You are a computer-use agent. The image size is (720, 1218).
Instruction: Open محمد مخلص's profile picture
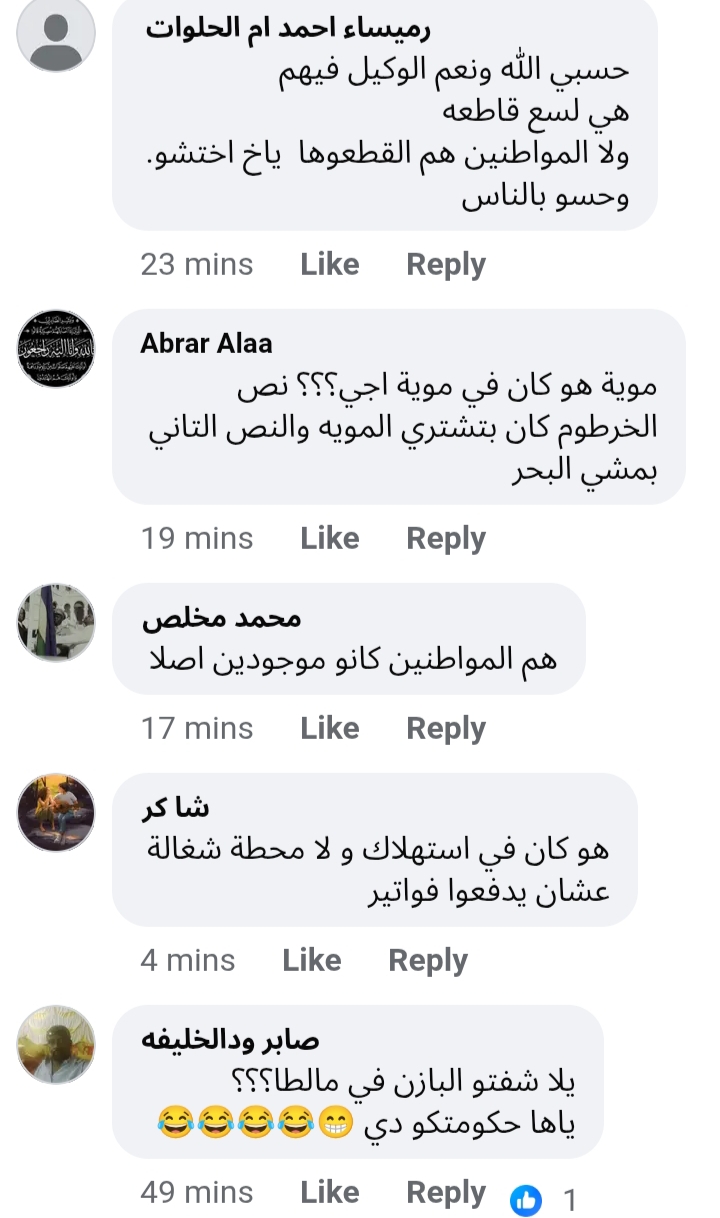pyautogui.click(x=56, y=622)
